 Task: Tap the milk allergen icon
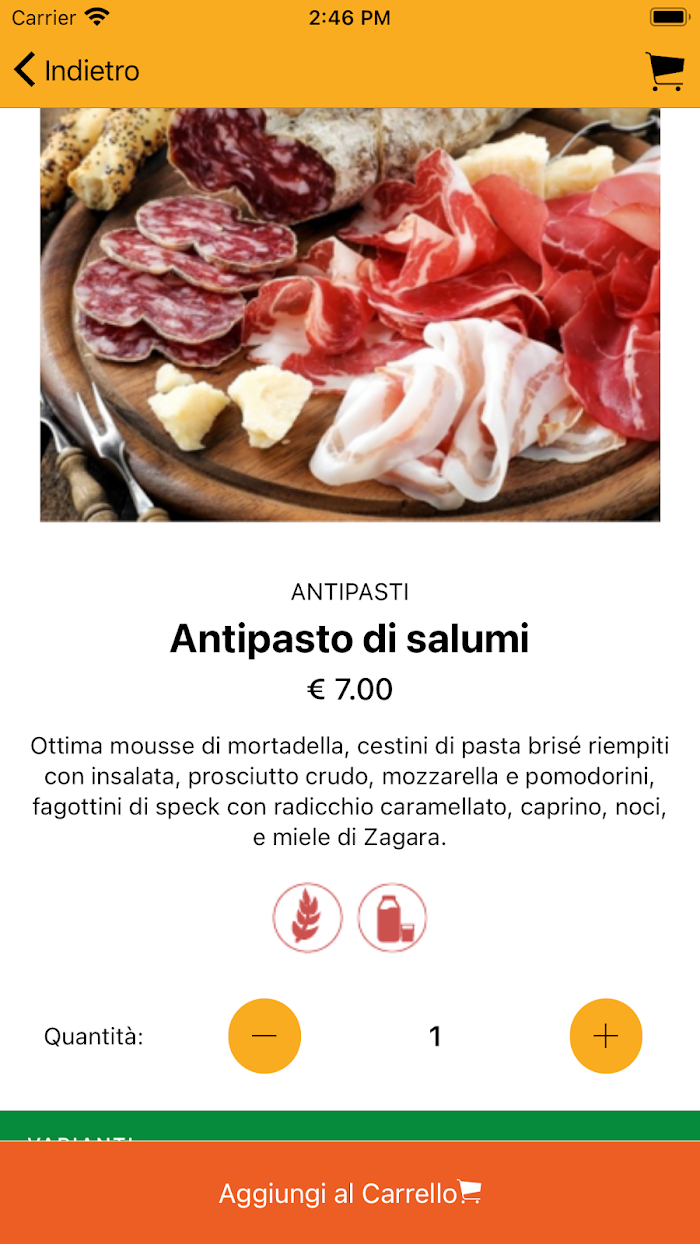pos(393,917)
